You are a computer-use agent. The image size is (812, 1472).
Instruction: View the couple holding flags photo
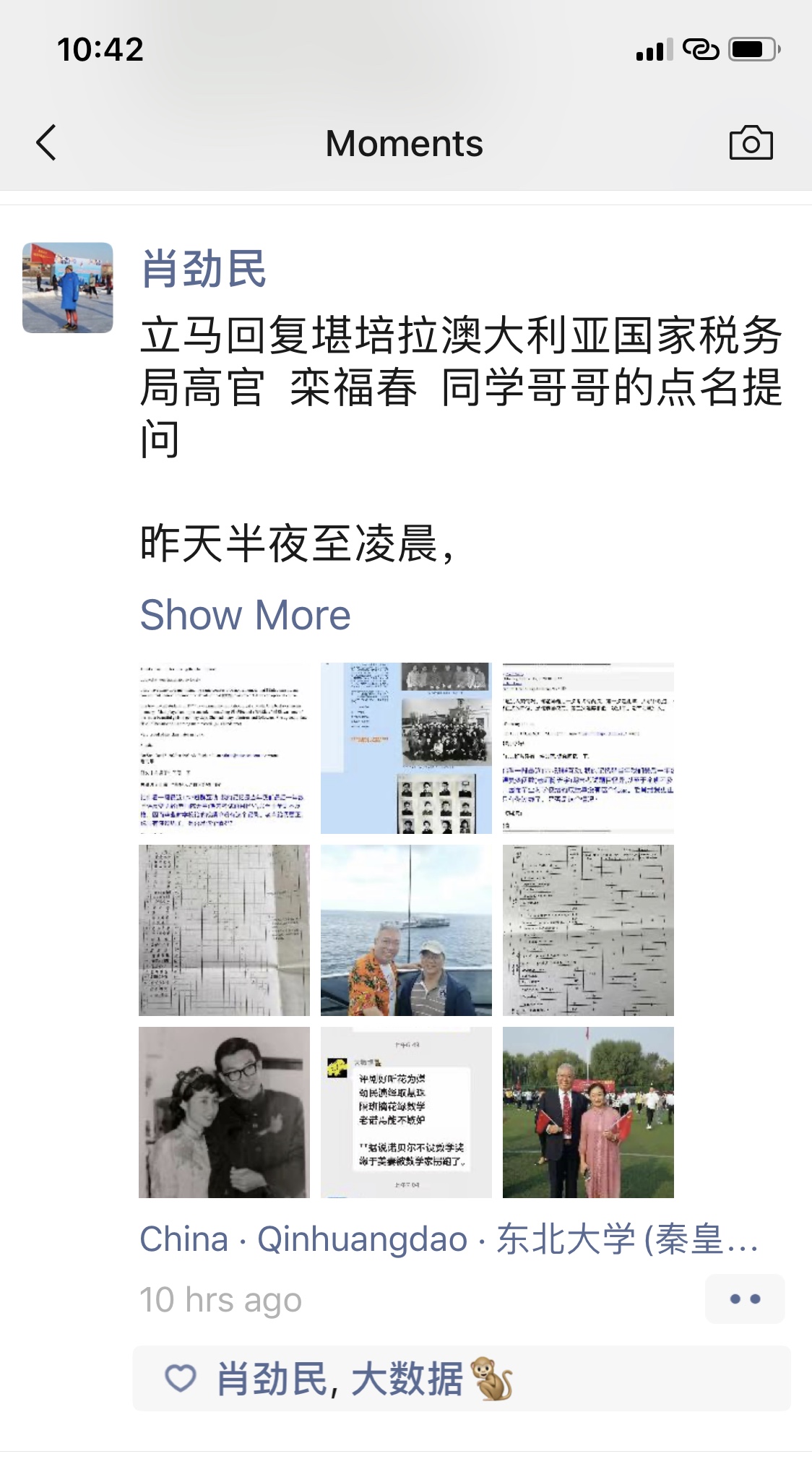(588, 1112)
